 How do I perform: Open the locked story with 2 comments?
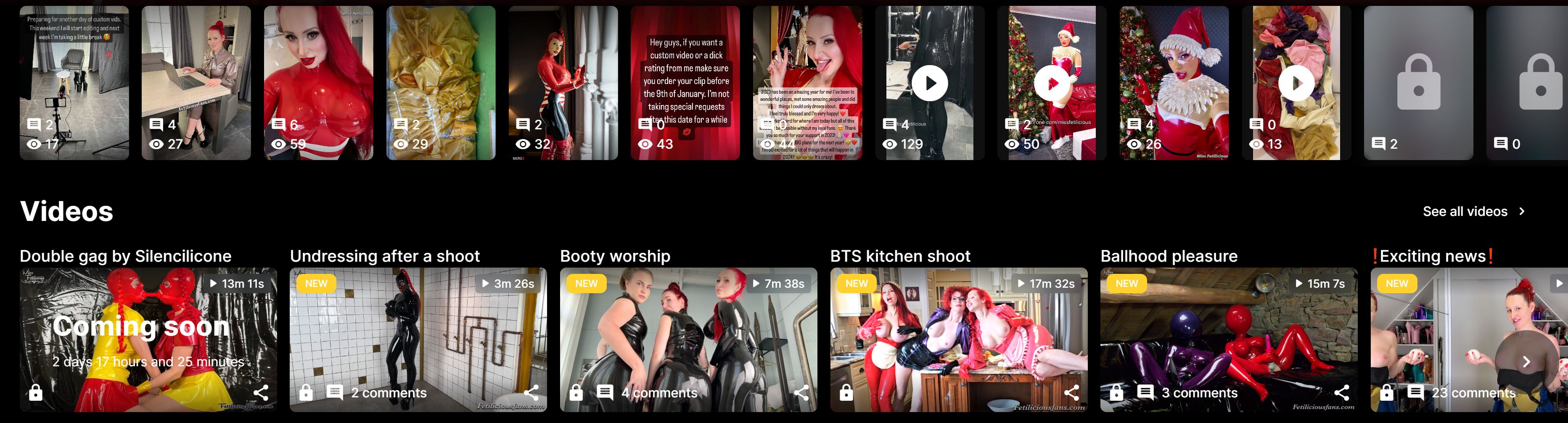[1418, 83]
